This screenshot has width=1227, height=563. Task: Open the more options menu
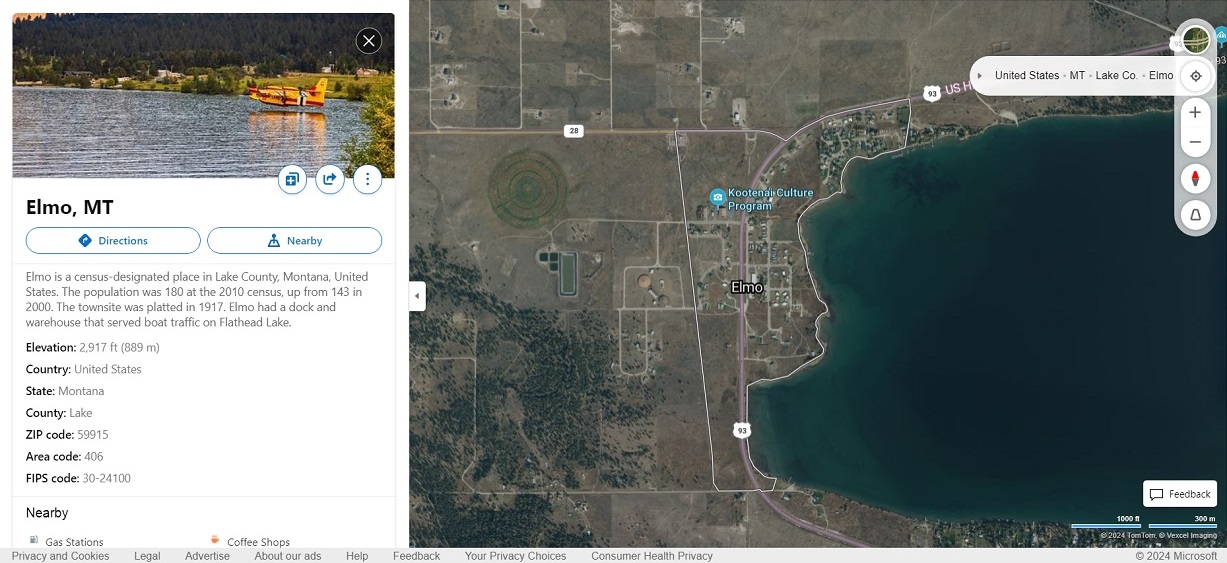pyautogui.click(x=367, y=179)
